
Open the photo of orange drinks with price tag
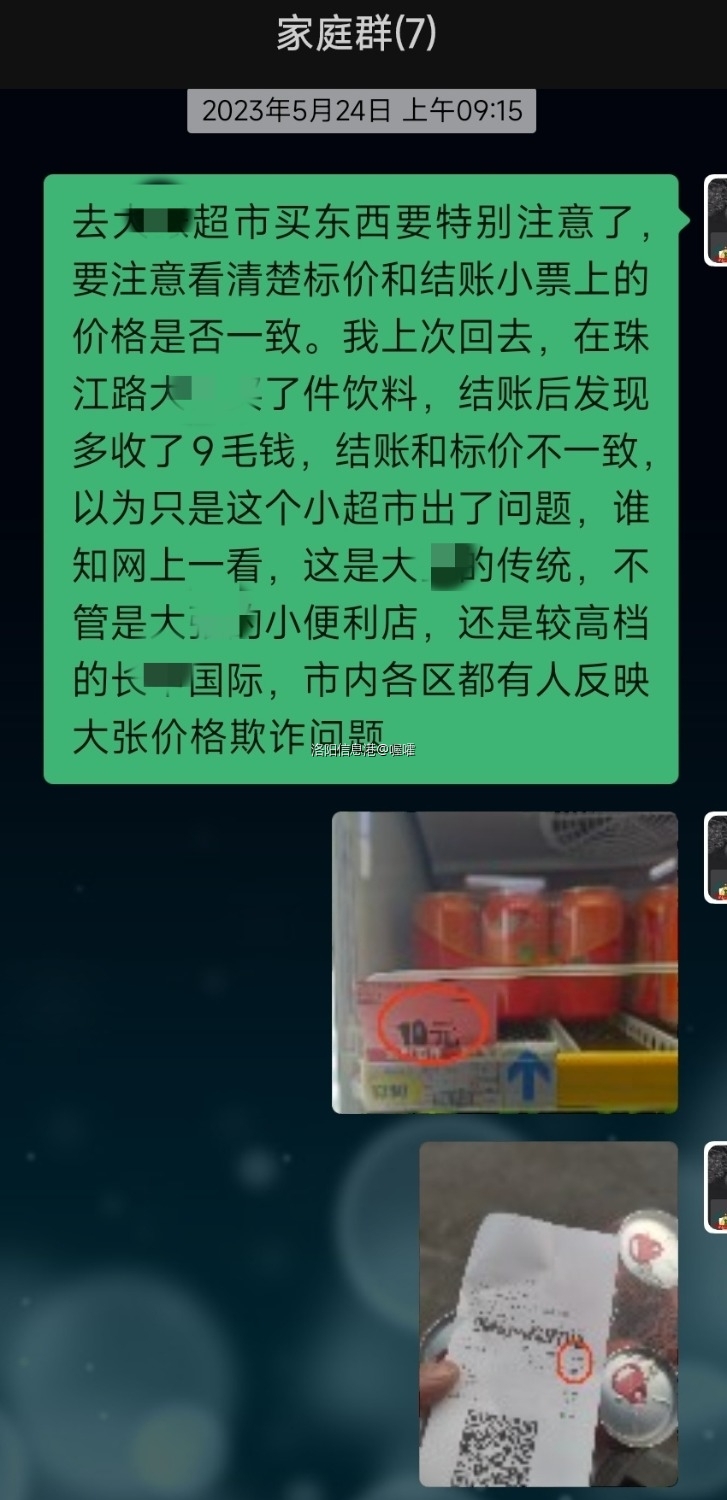(505, 962)
